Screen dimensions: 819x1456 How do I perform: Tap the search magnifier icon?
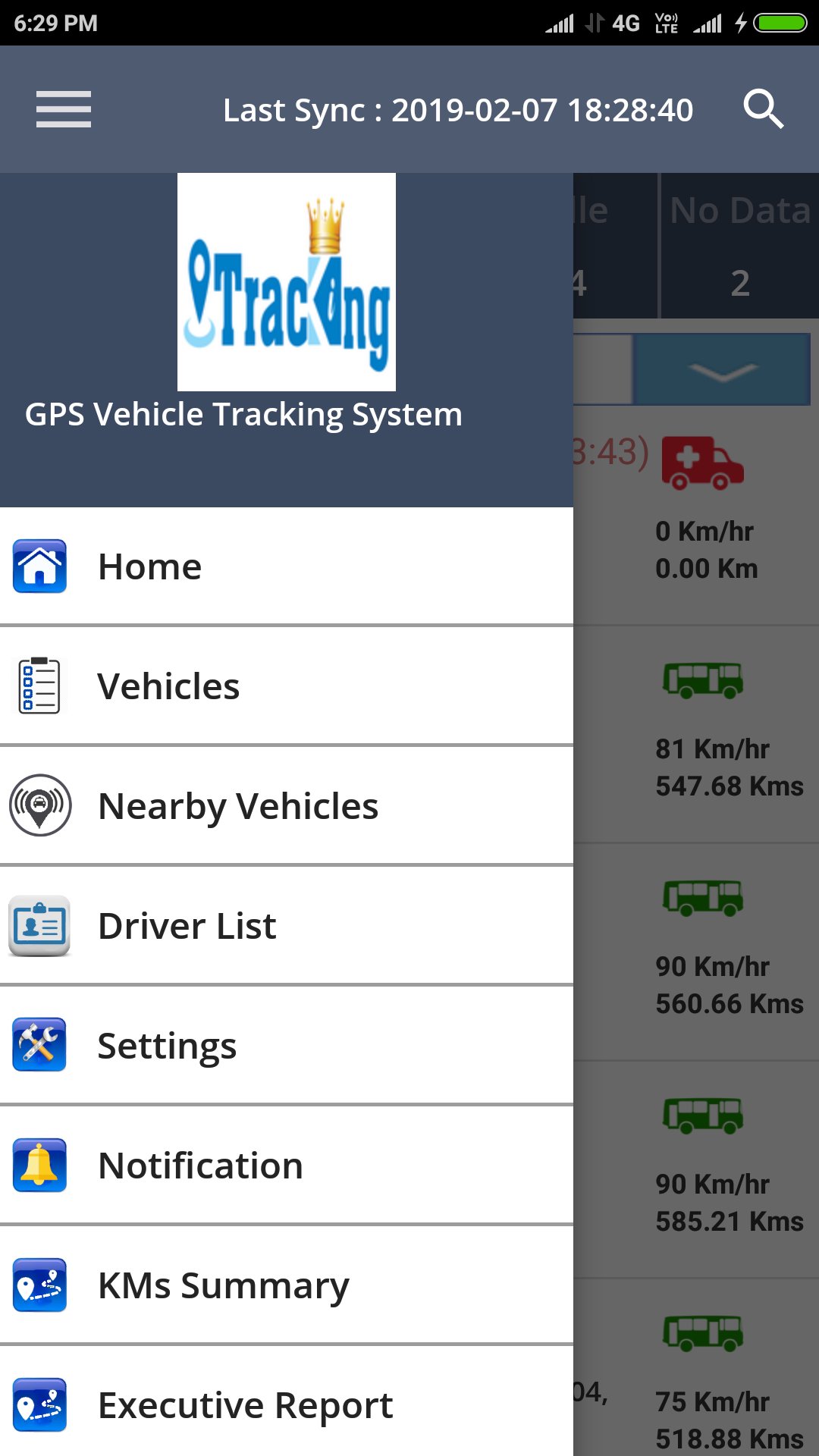[764, 108]
